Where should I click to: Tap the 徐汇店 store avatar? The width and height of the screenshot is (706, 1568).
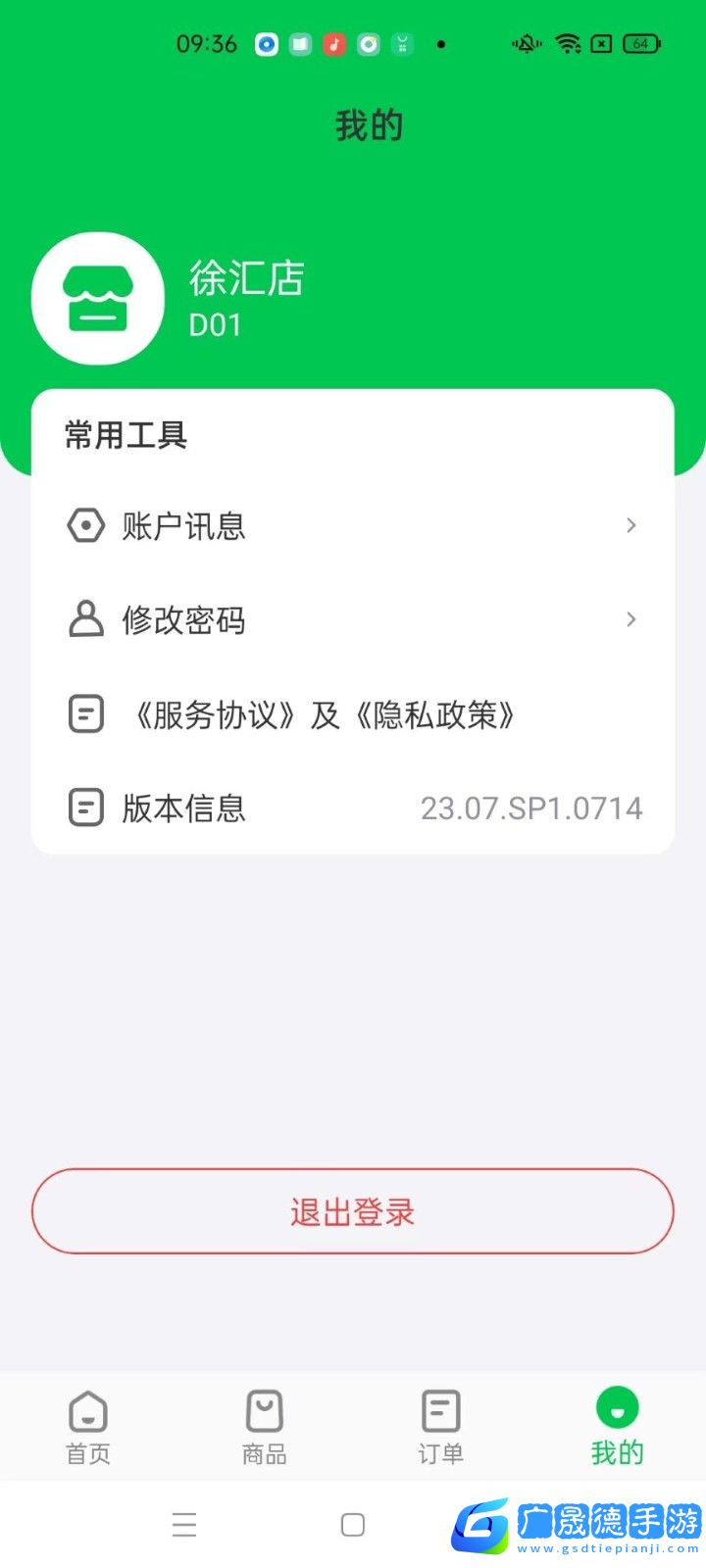(98, 299)
